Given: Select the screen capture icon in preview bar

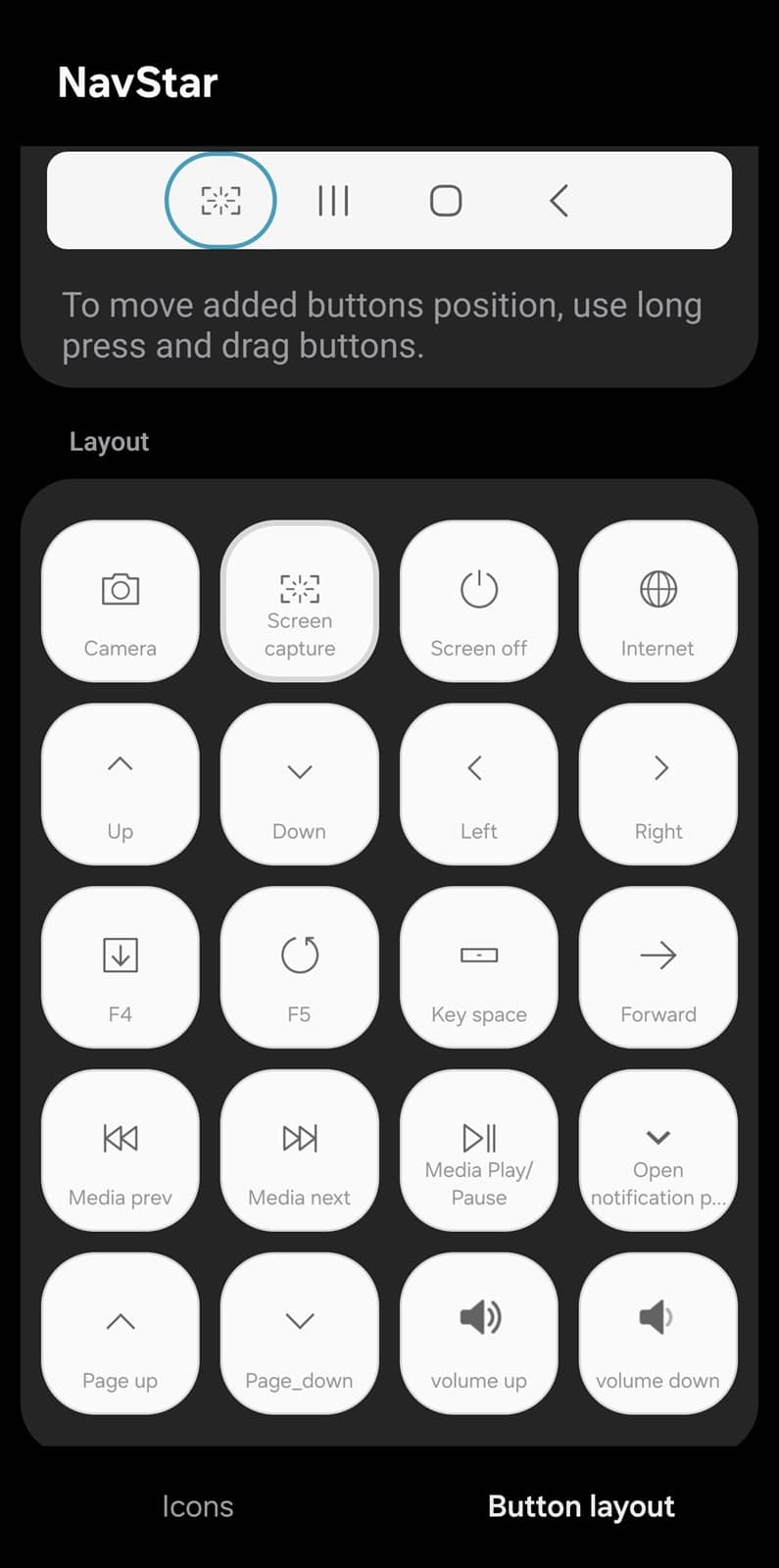Looking at the screenshot, I should tap(220, 201).
